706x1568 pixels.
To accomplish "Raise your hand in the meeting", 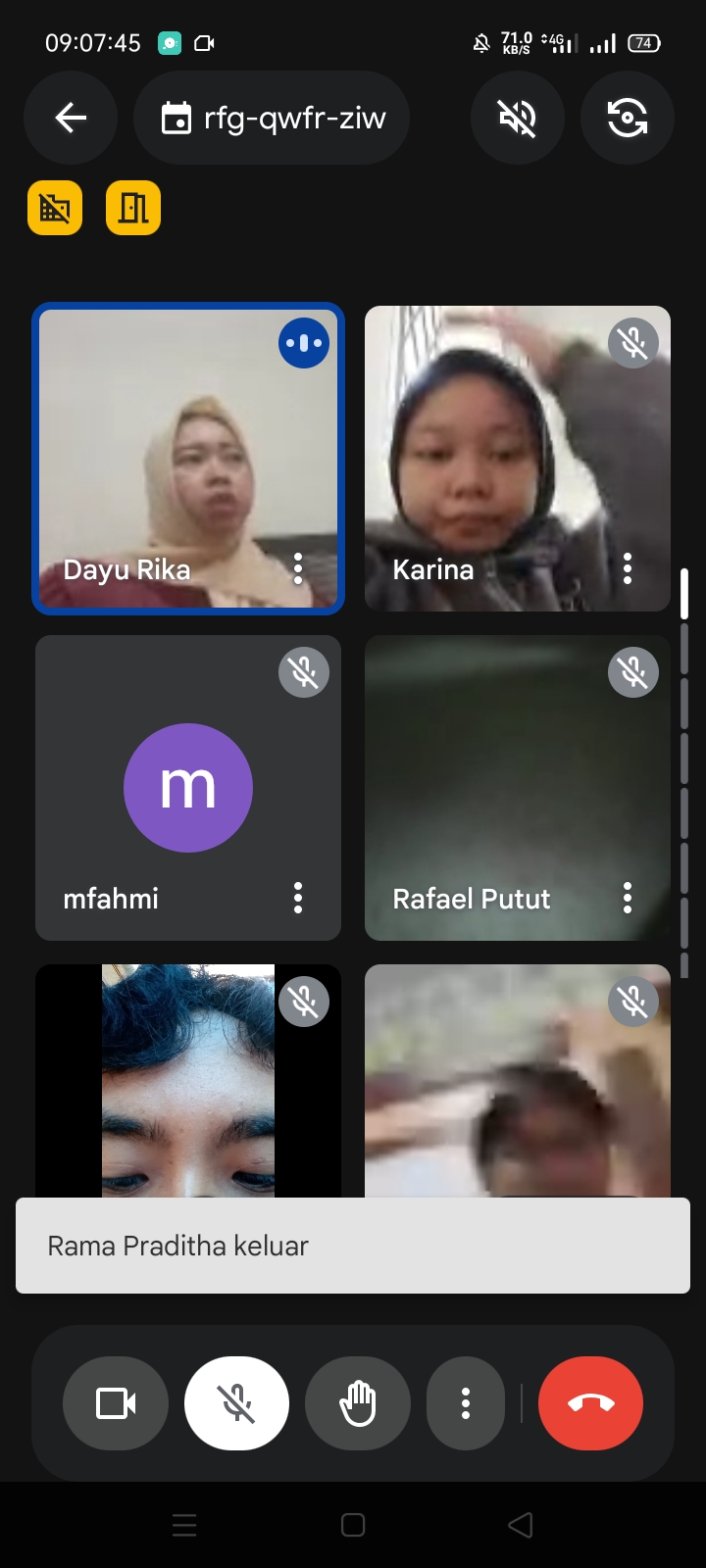I will [x=358, y=1403].
